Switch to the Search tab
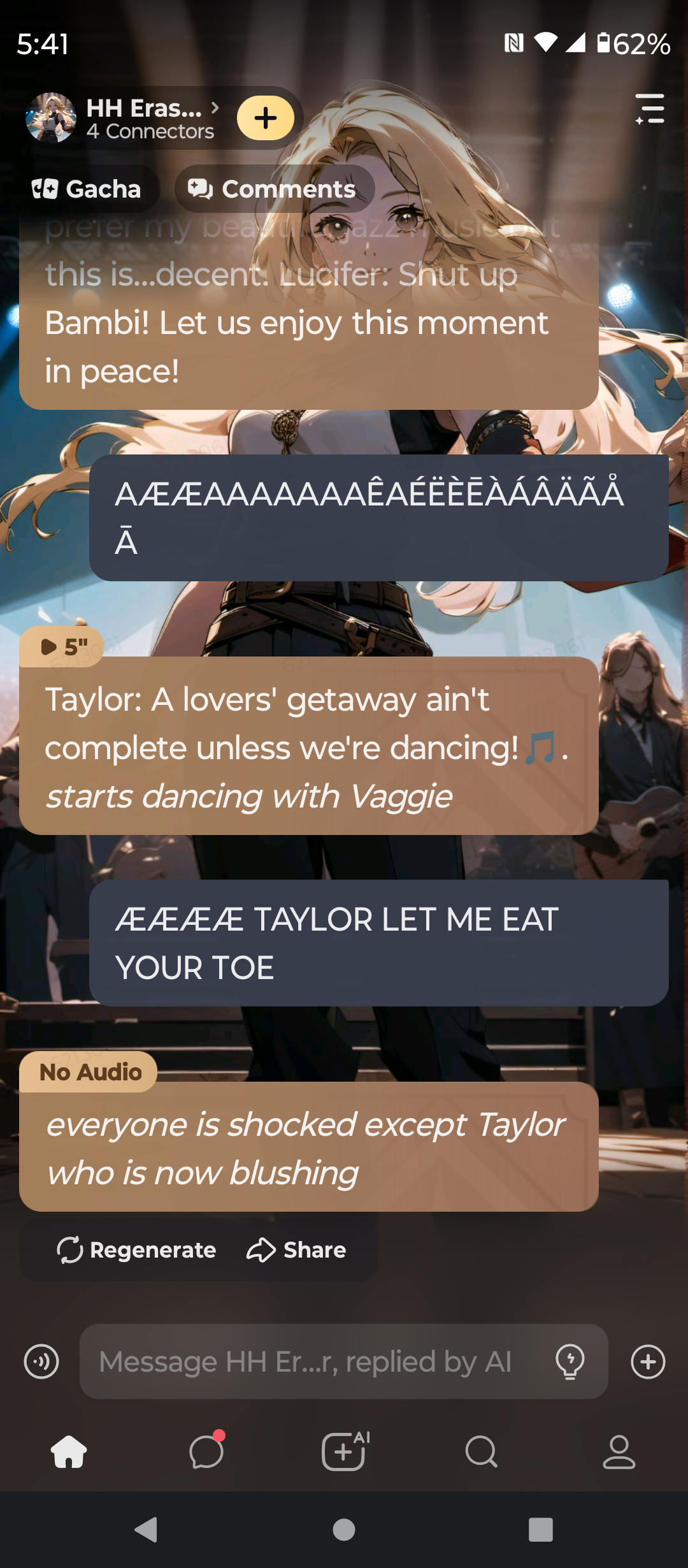688x1568 pixels. click(x=482, y=1452)
